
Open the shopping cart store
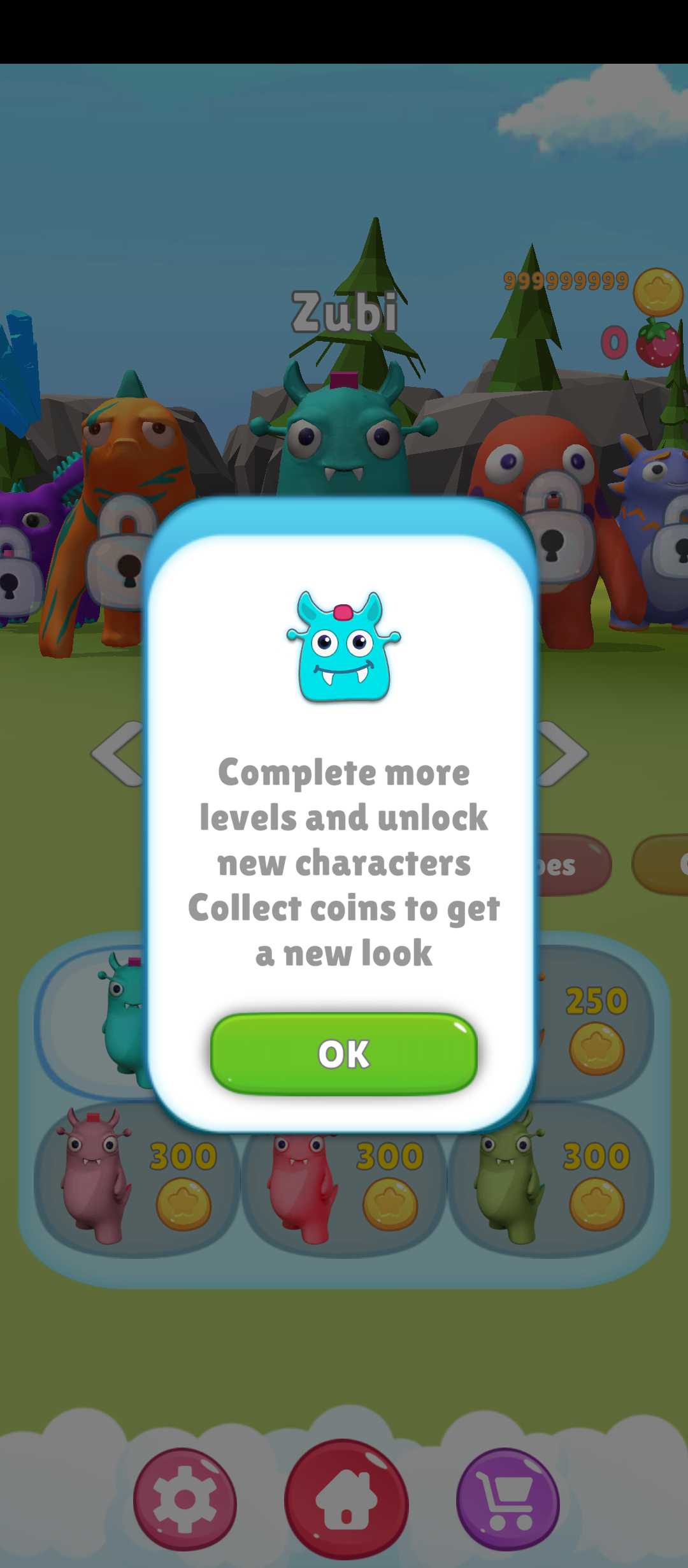tap(508, 1500)
